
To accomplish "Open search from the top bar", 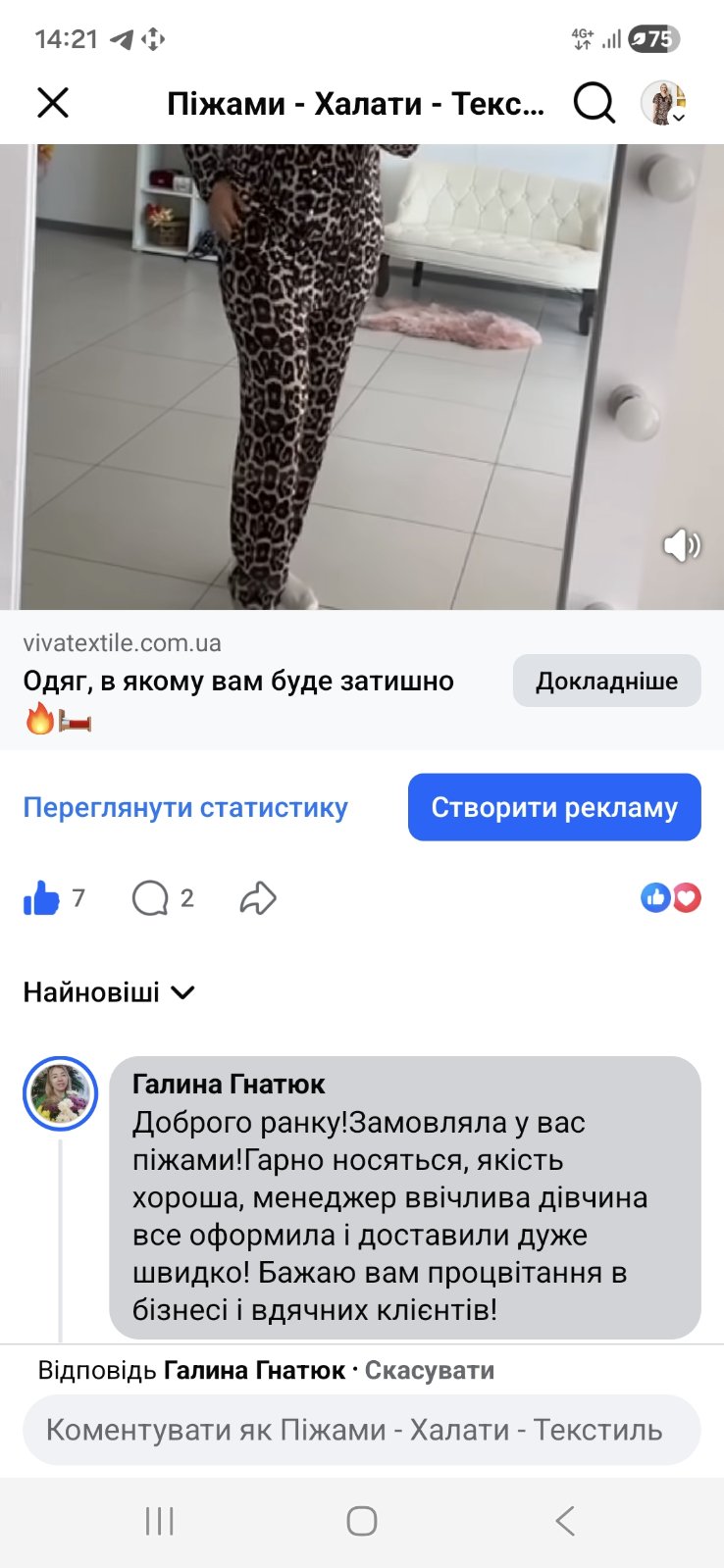I will click(x=594, y=102).
